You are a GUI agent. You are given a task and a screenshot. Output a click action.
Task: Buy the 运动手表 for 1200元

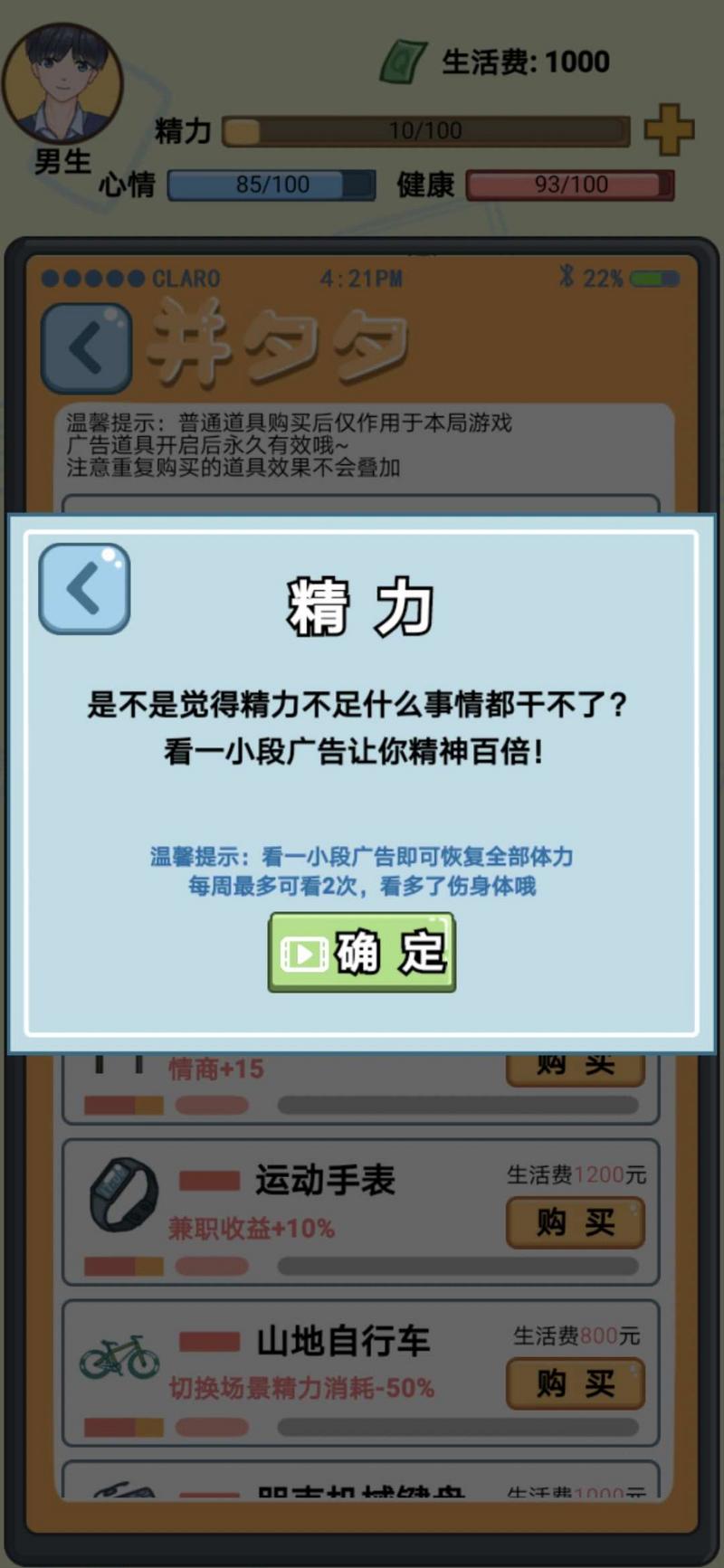coord(575,1222)
